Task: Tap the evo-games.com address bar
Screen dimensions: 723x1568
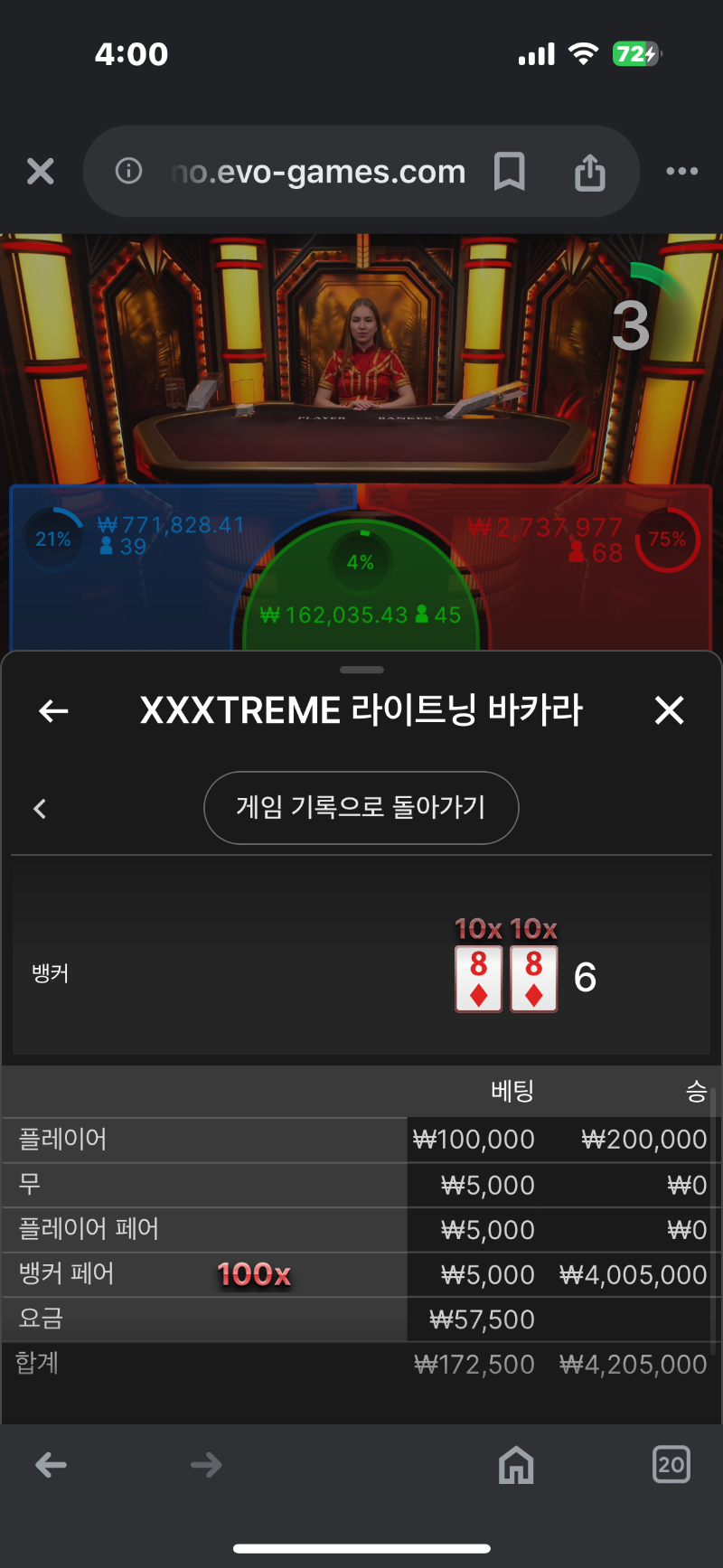Action: tap(318, 172)
